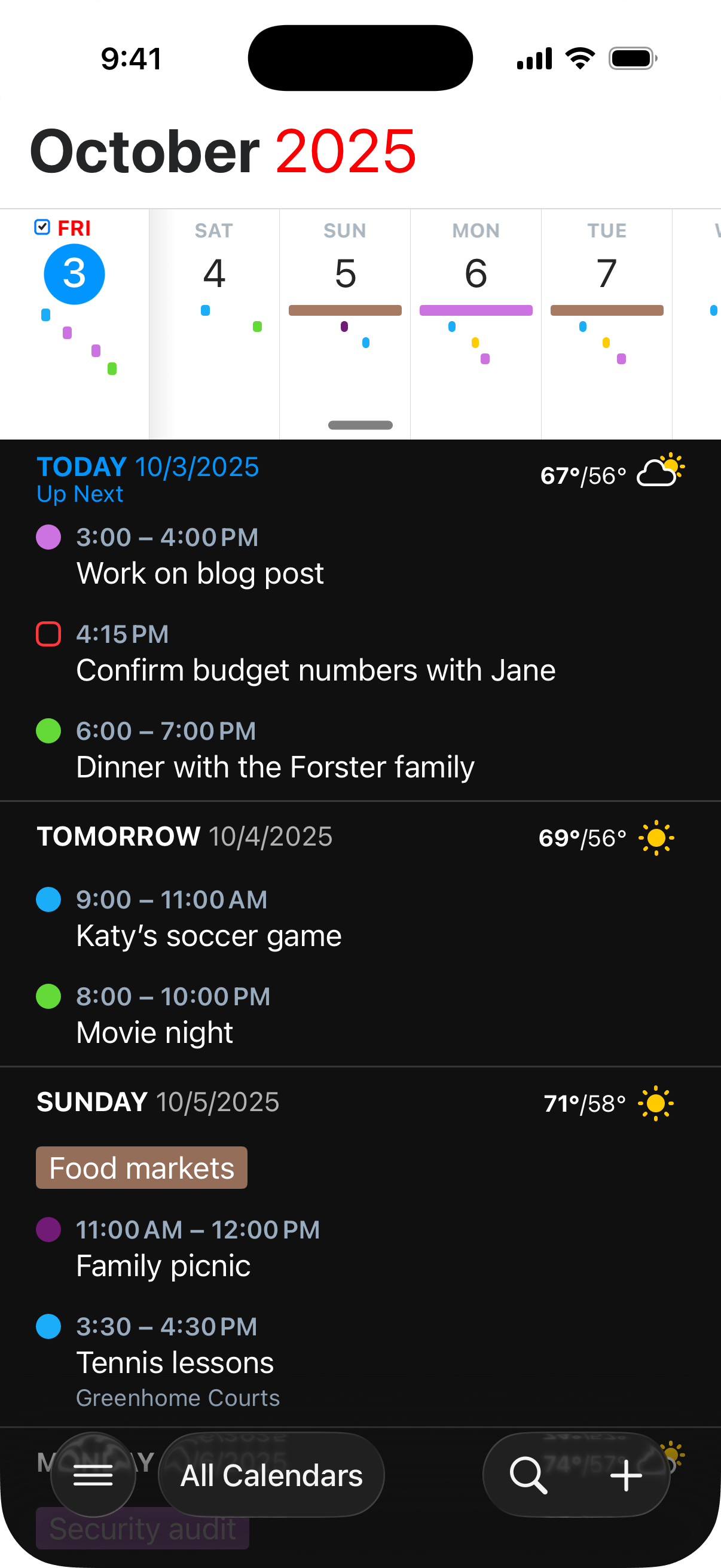Open the Family picnic event
The image size is (721, 1568).
pos(163,1265)
